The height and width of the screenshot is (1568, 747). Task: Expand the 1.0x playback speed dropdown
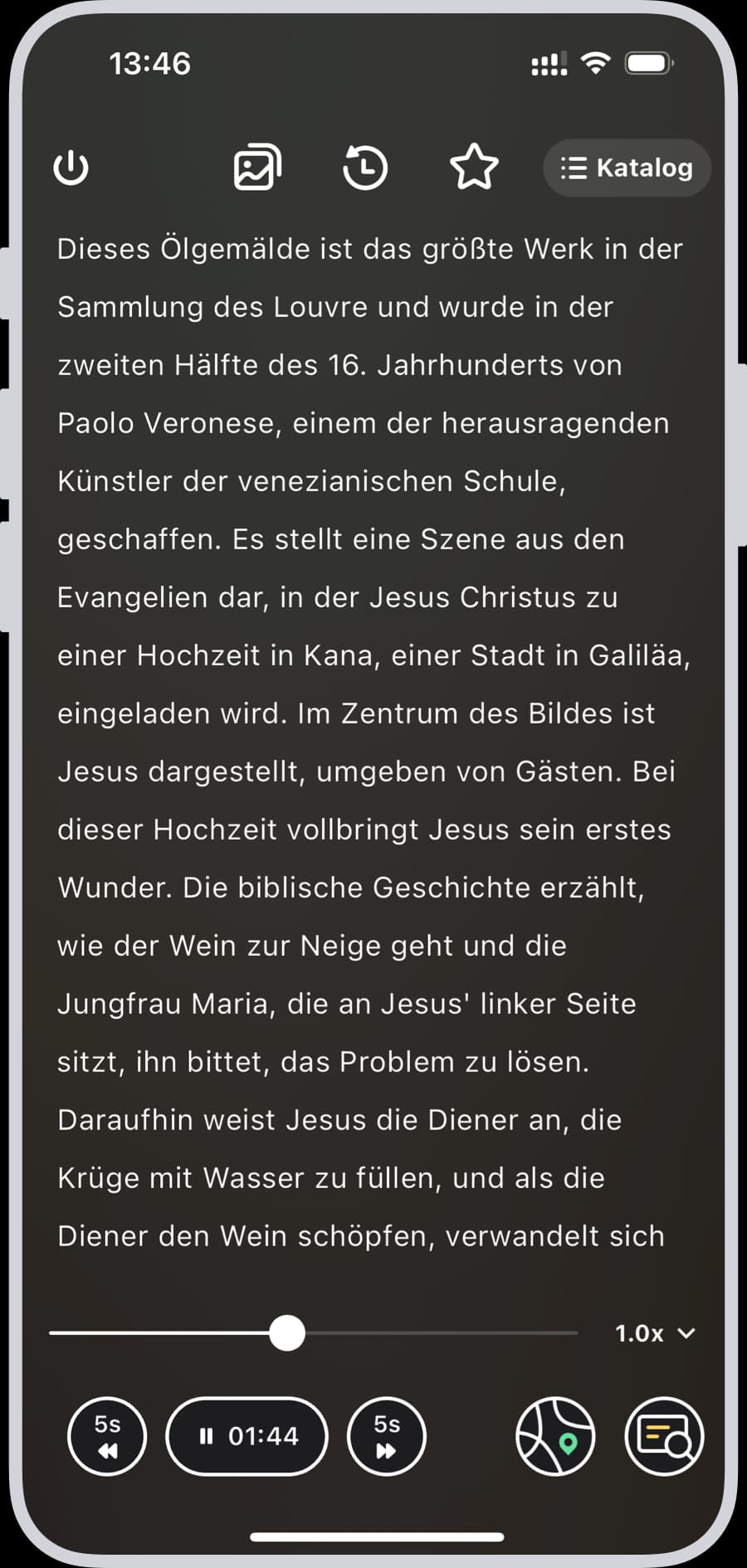click(654, 1333)
